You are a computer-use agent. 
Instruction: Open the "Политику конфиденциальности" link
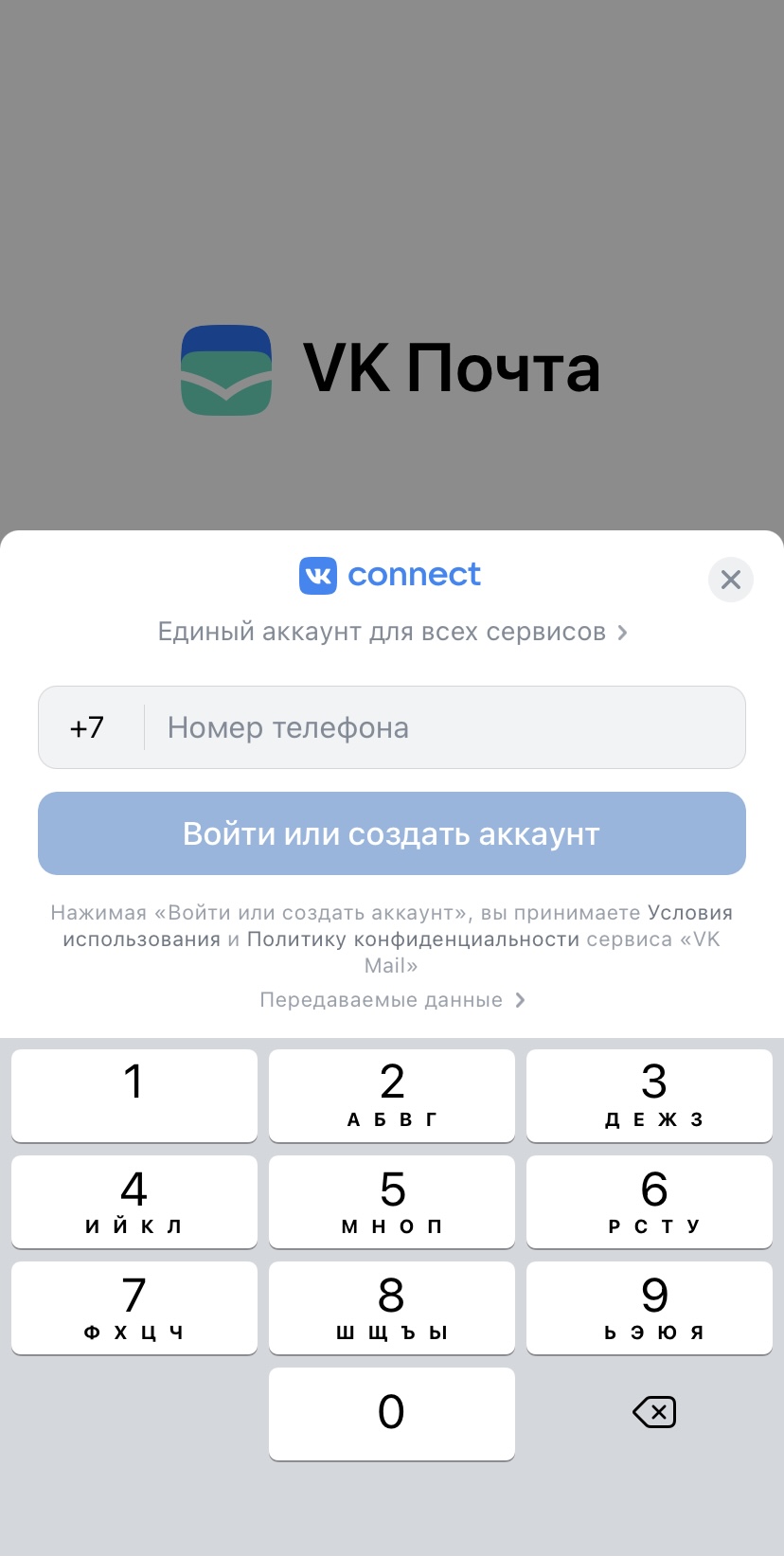click(x=413, y=939)
